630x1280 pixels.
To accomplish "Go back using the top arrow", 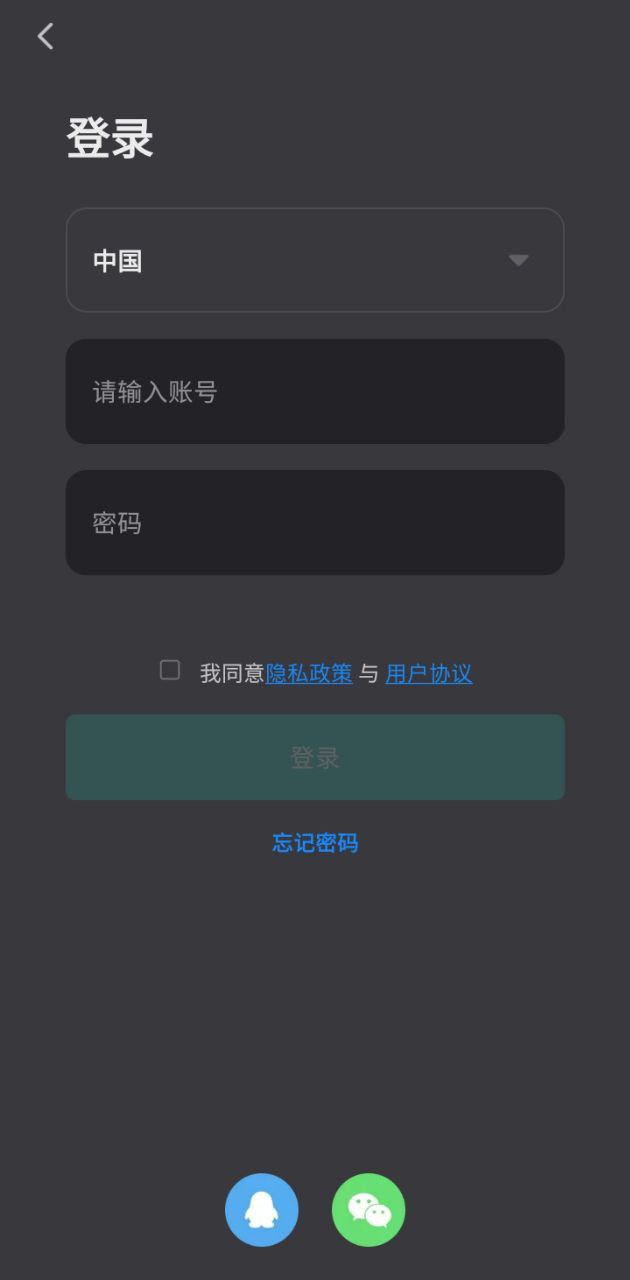I will click(x=45, y=37).
